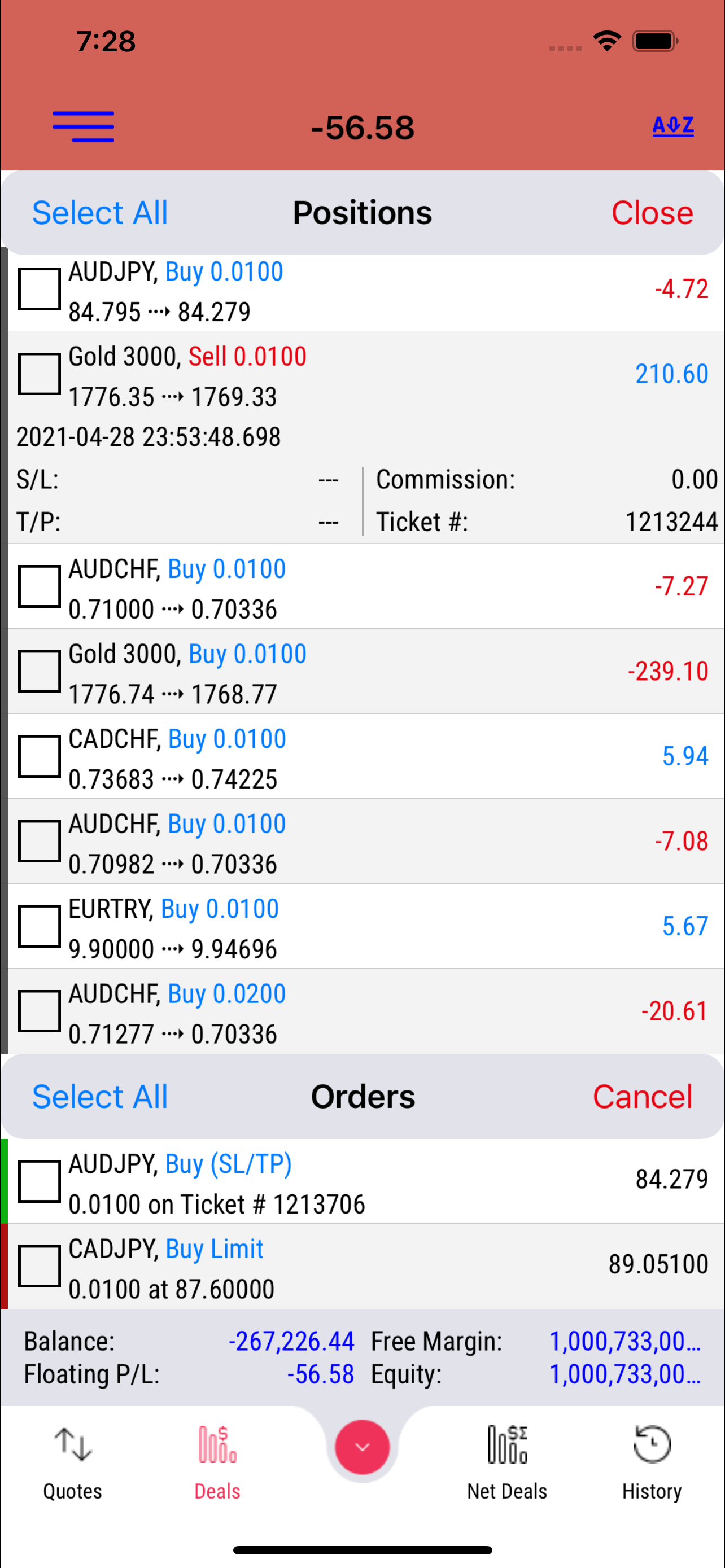The image size is (725, 1568).
Task: Open the hamburger navigation menu
Action: 84,126
